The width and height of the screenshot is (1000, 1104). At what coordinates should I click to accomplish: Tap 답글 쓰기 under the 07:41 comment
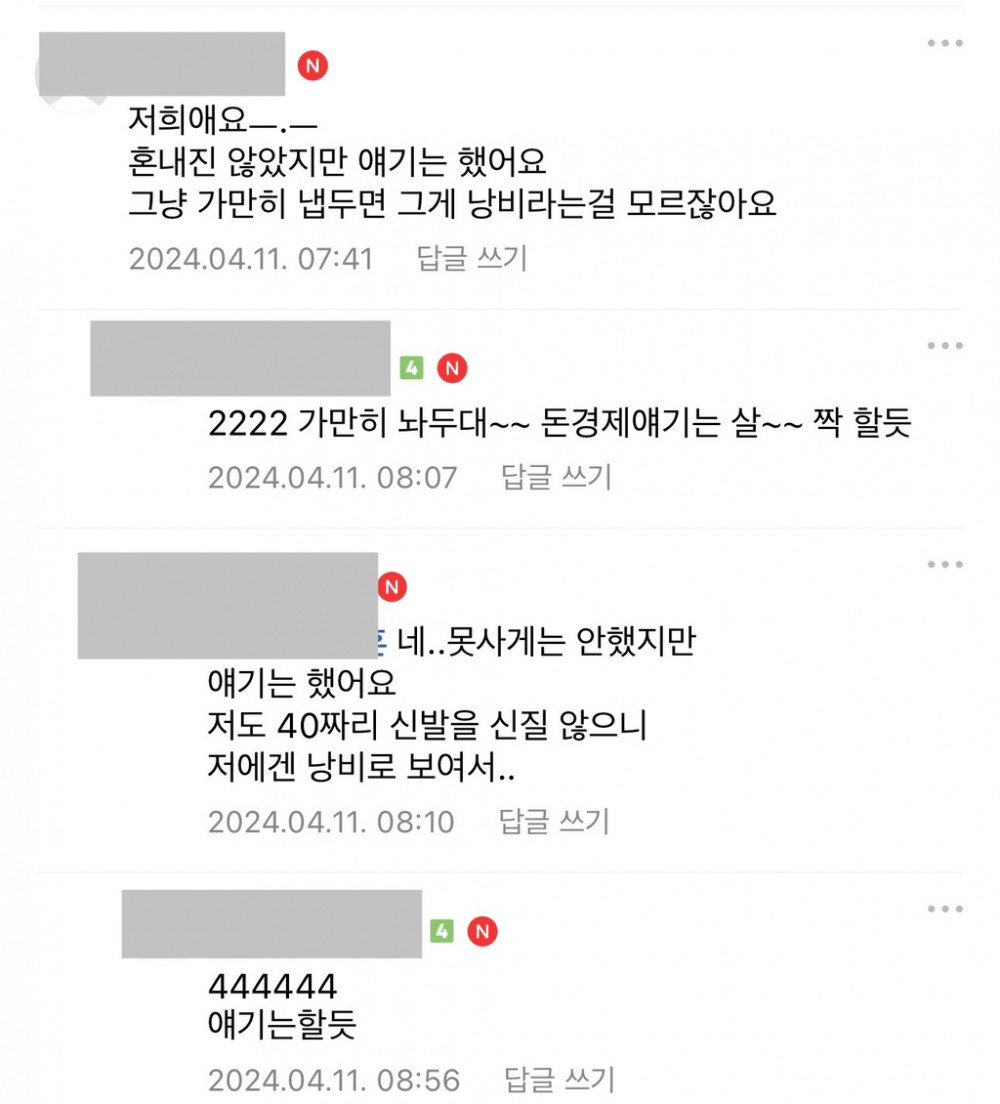(471, 259)
